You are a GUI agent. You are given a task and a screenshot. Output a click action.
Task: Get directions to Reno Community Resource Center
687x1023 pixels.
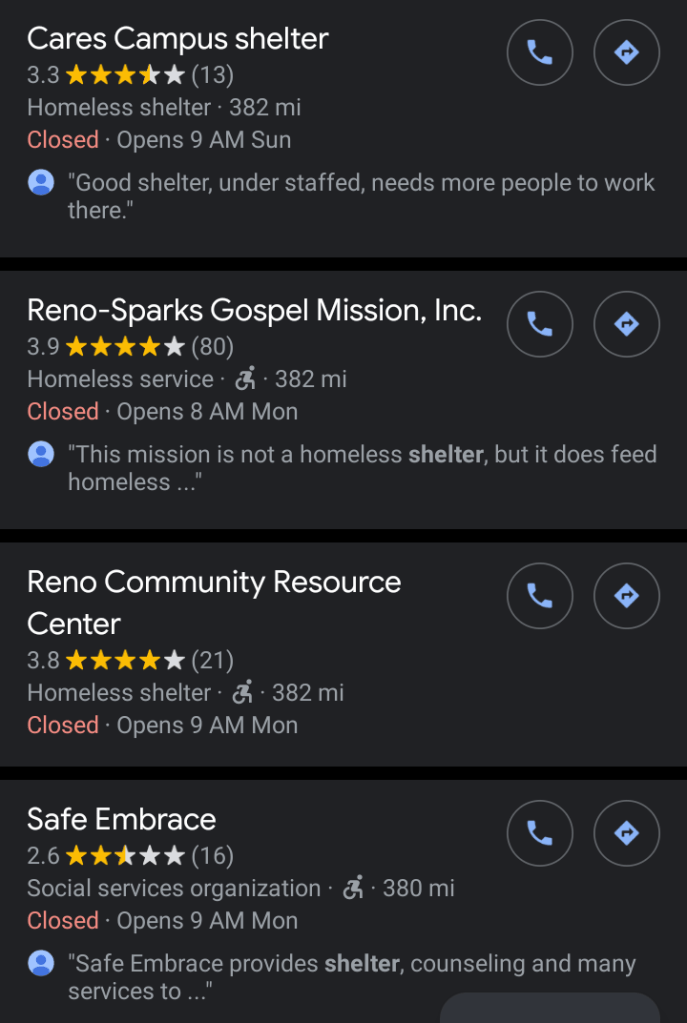pos(627,596)
